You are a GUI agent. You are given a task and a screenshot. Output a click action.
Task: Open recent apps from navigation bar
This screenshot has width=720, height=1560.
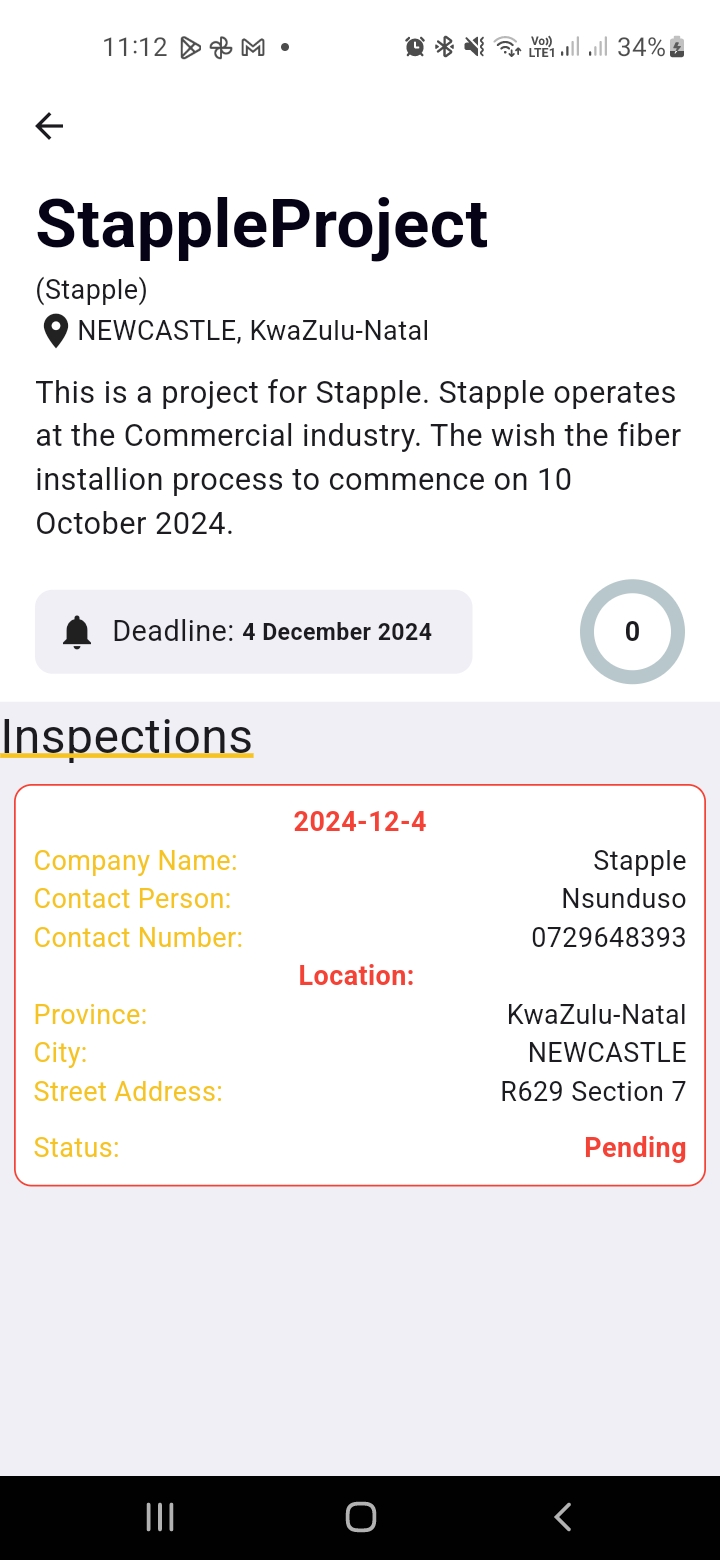tap(160, 1517)
